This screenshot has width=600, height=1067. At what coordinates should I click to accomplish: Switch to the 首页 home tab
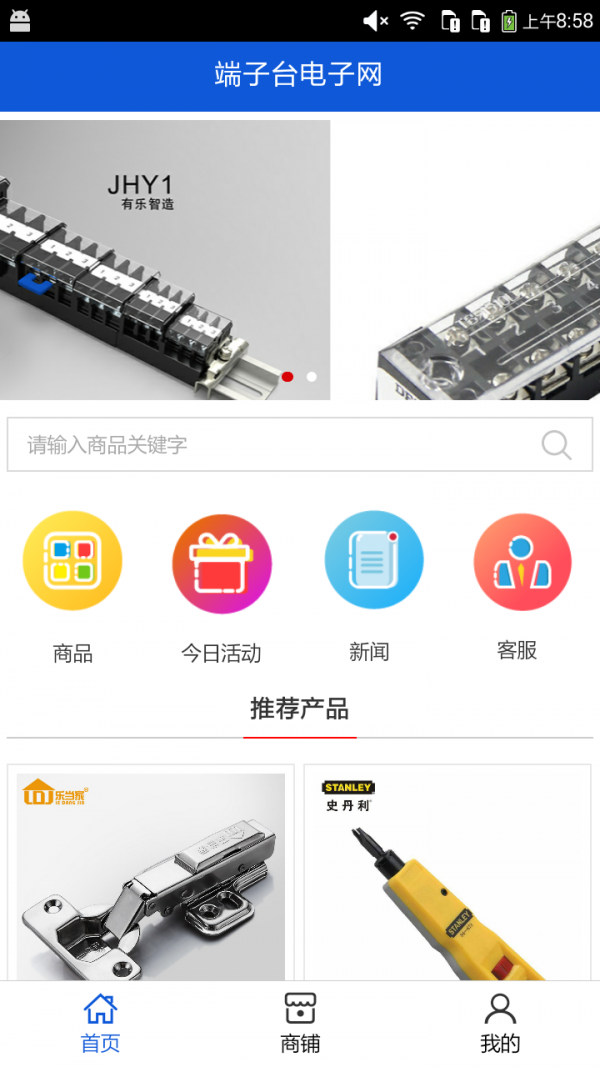click(100, 1023)
